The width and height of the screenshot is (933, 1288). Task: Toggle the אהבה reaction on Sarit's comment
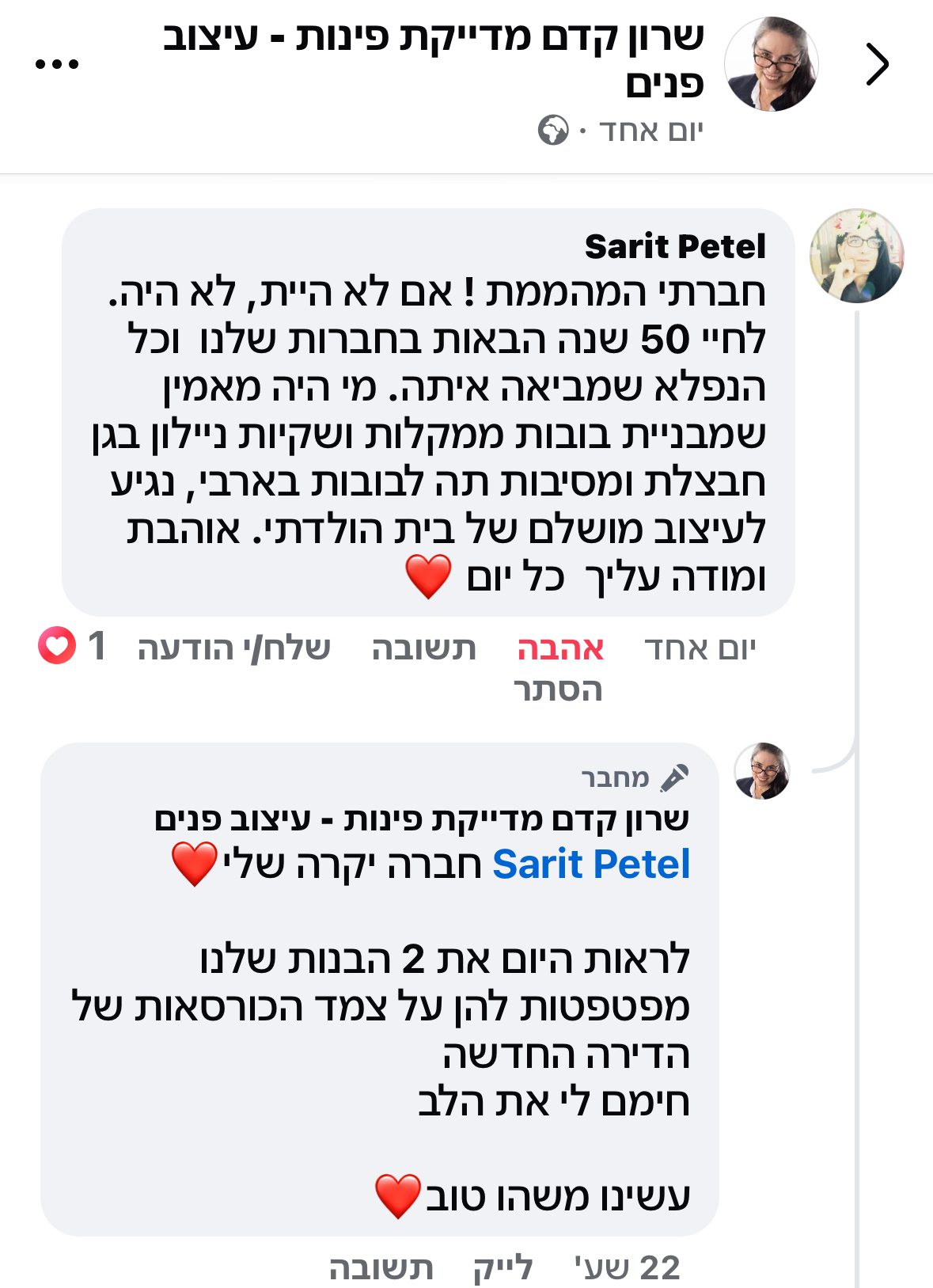tap(560, 648)
